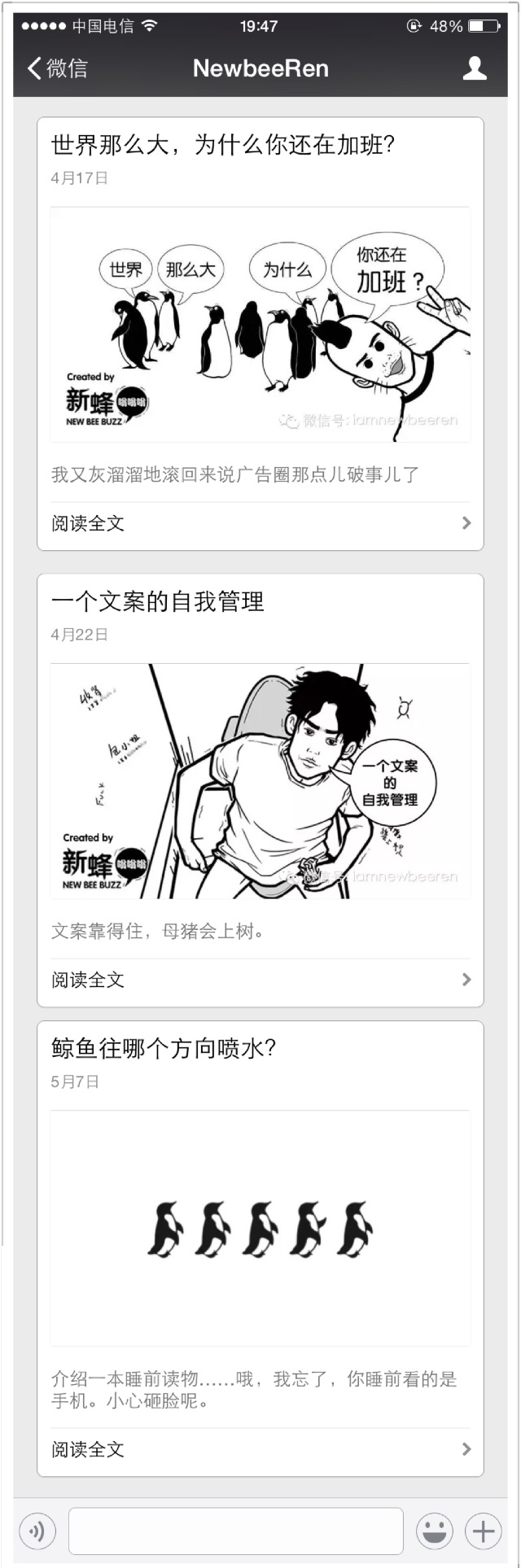Focus the message text field
Screen dimensions: 521x1568
[x=235, y=1531]
